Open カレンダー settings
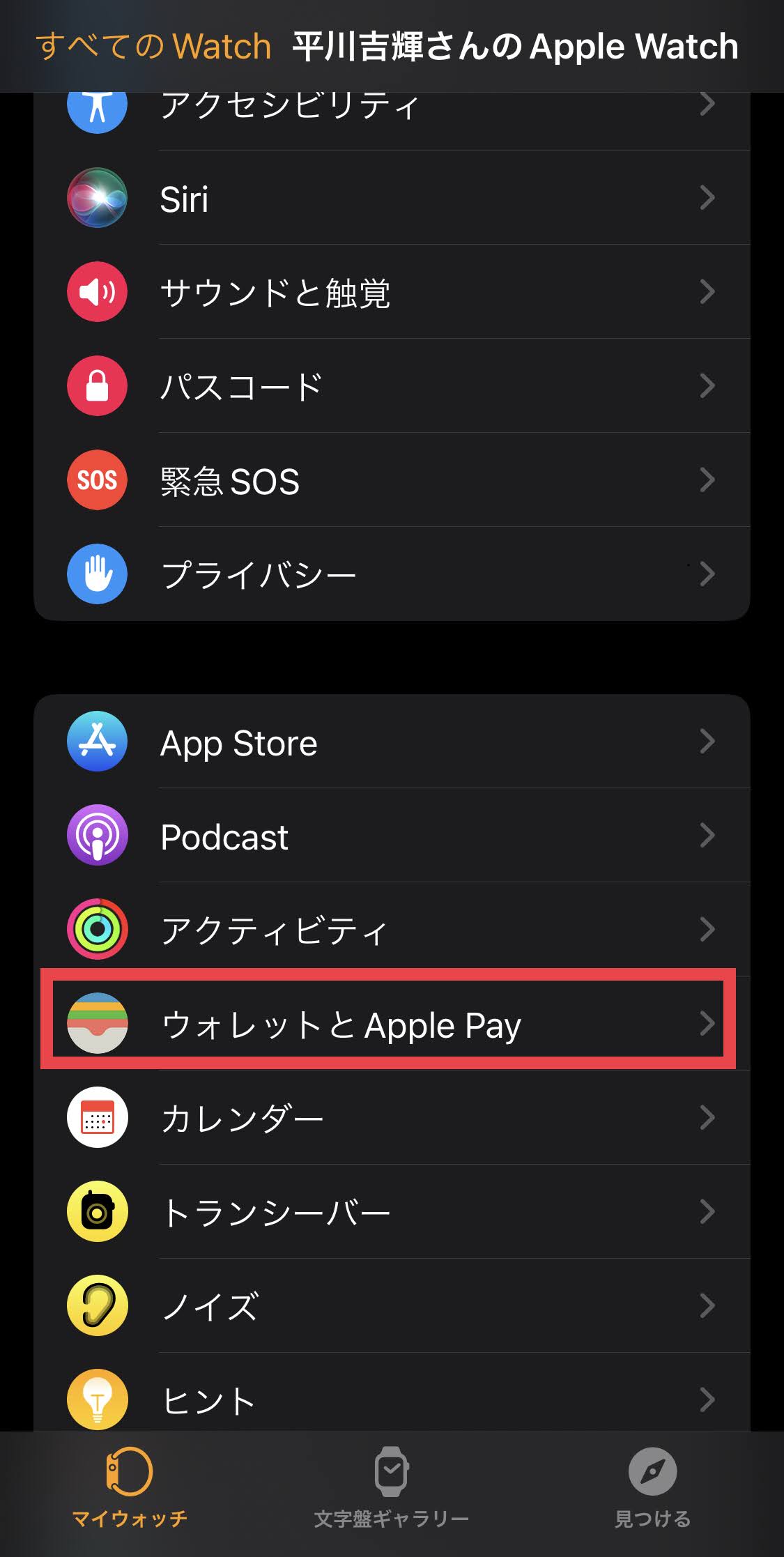The image size is (784, 1557). tap(390, 1119)
